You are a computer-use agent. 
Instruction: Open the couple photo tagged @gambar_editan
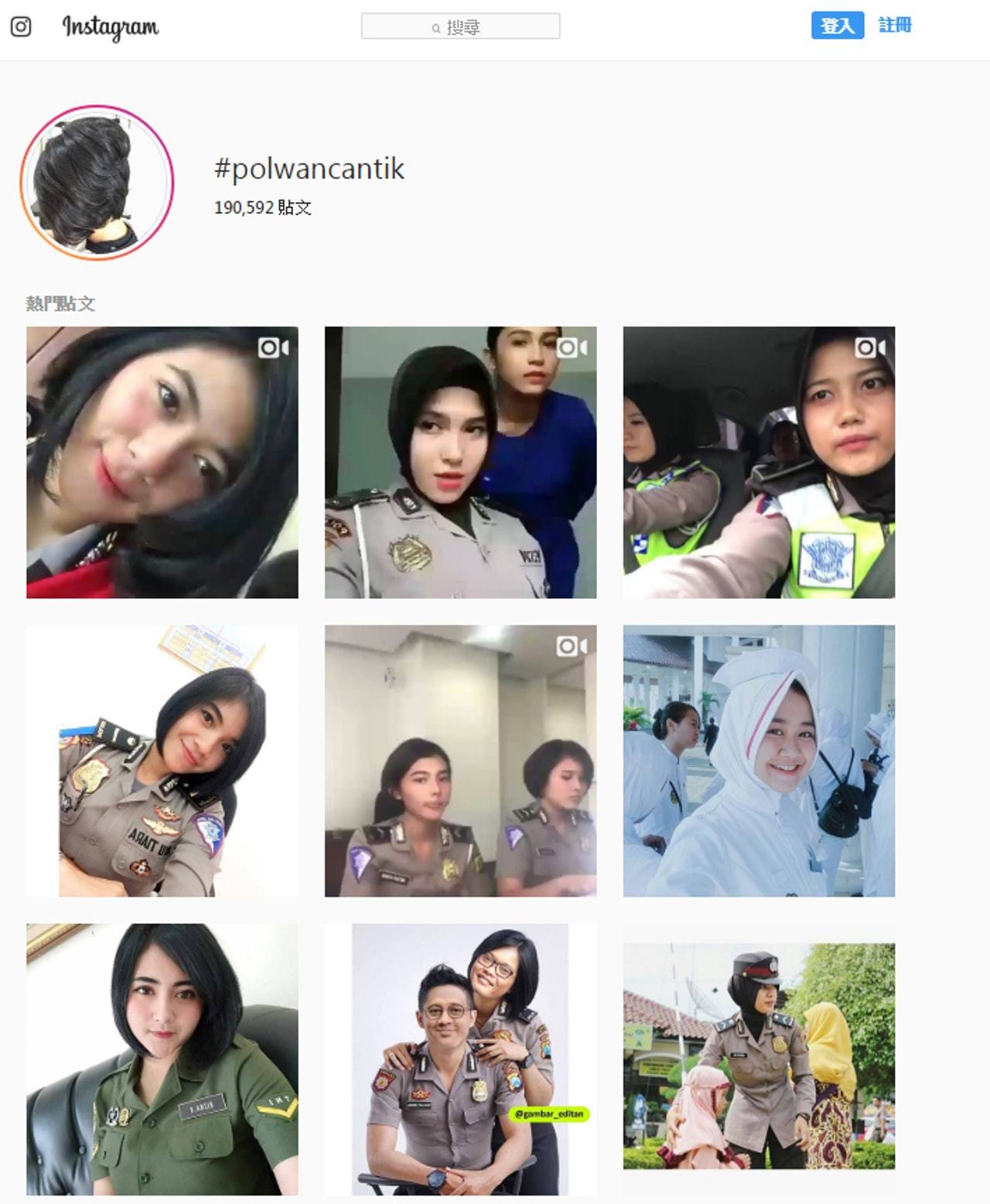click(x=460, y=1059)
